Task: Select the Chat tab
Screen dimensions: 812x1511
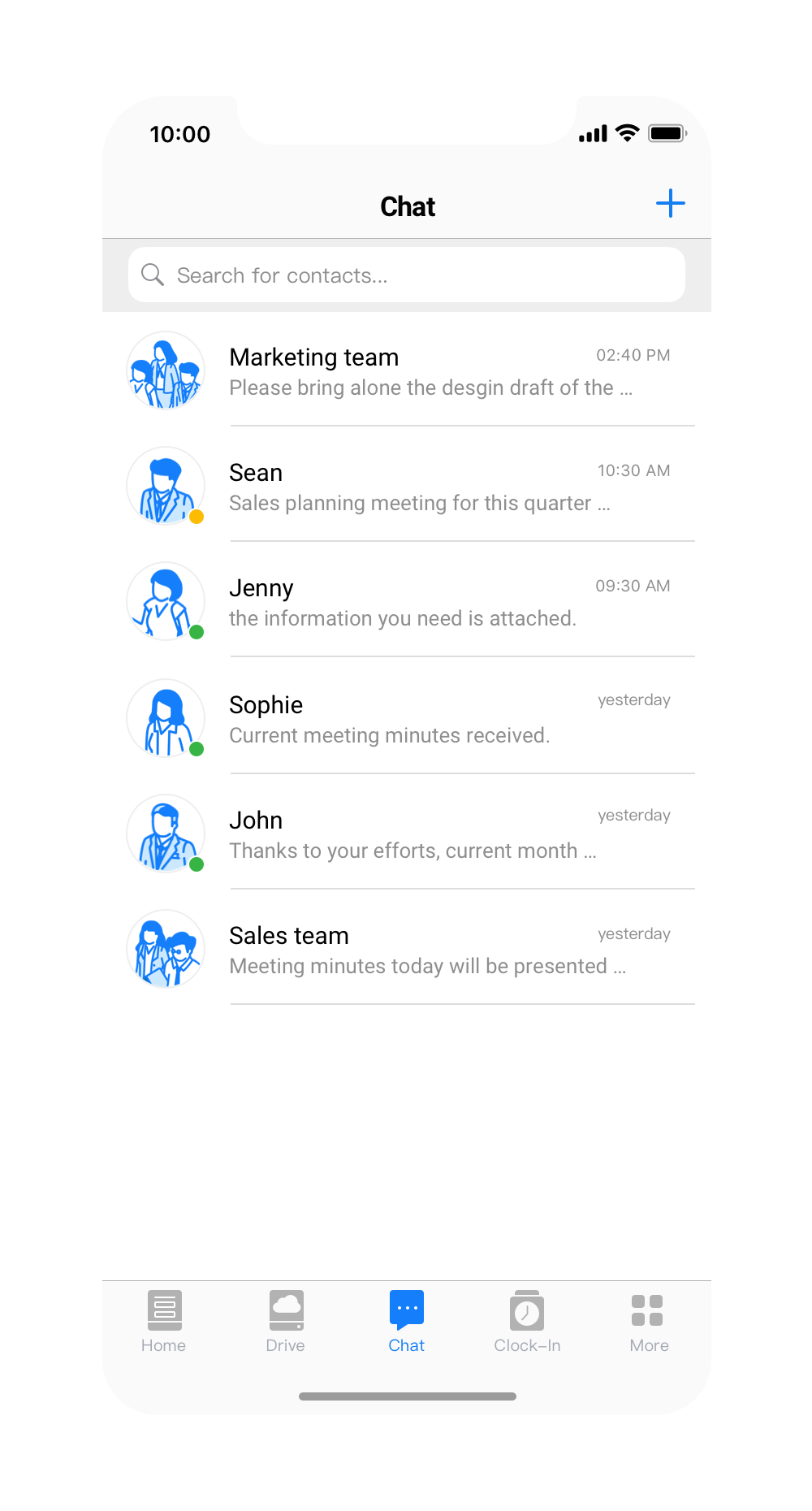Action: (x=406, y=1321)
